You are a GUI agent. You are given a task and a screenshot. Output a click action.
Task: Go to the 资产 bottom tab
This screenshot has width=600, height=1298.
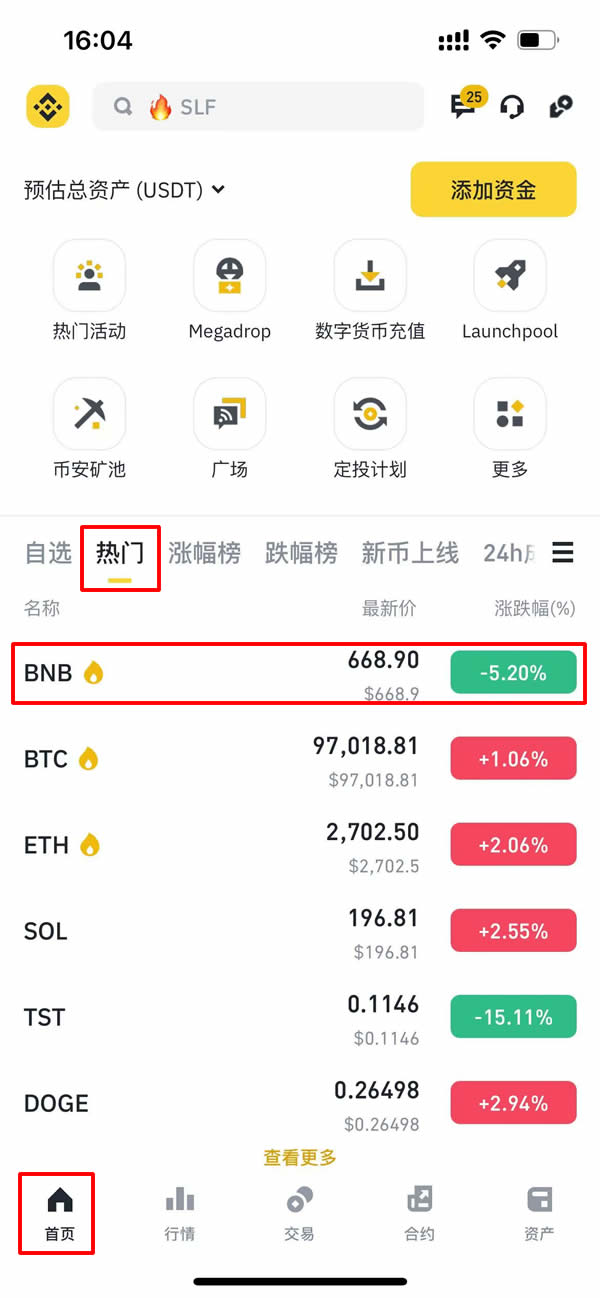[x=539, y=1213]
